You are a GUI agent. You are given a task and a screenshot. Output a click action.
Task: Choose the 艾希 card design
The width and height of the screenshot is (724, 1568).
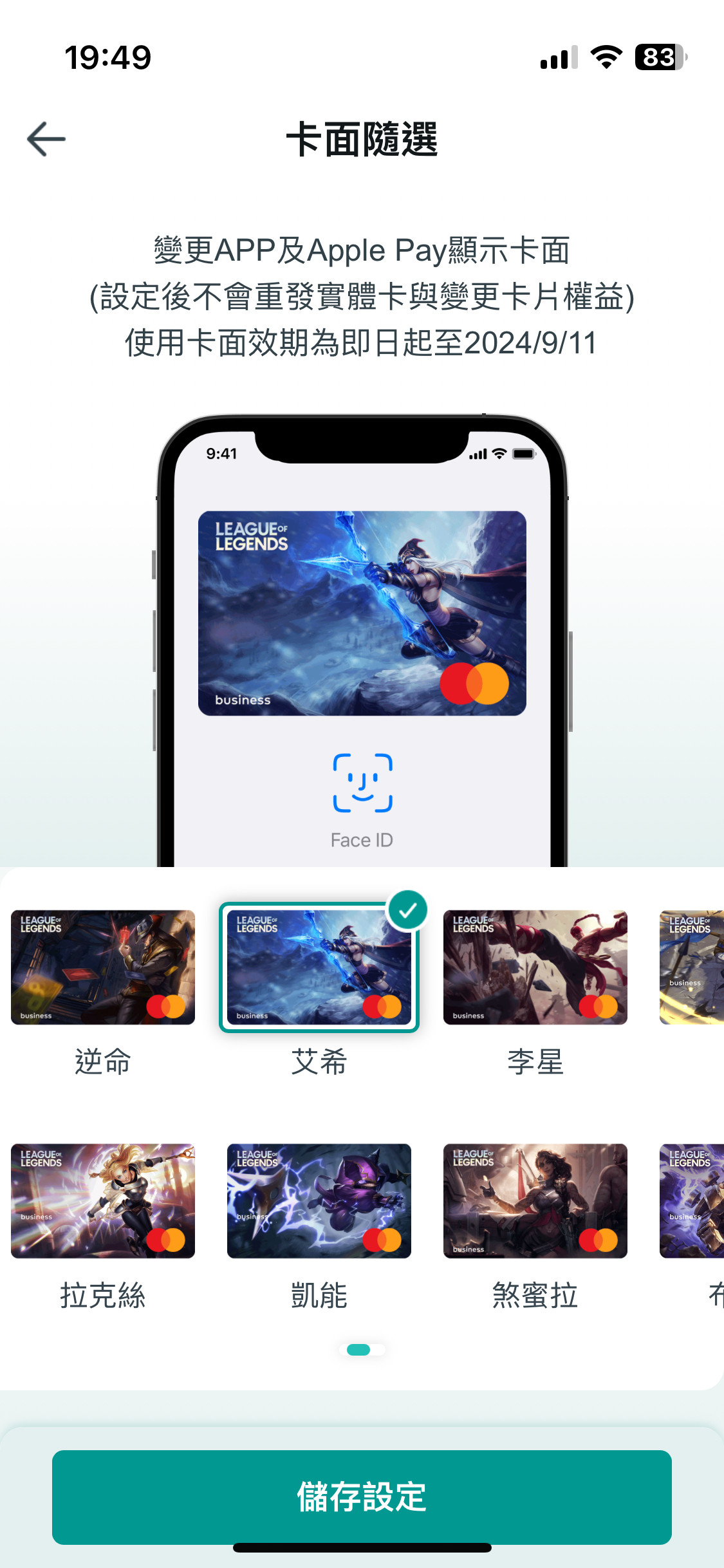coord(319,967)
